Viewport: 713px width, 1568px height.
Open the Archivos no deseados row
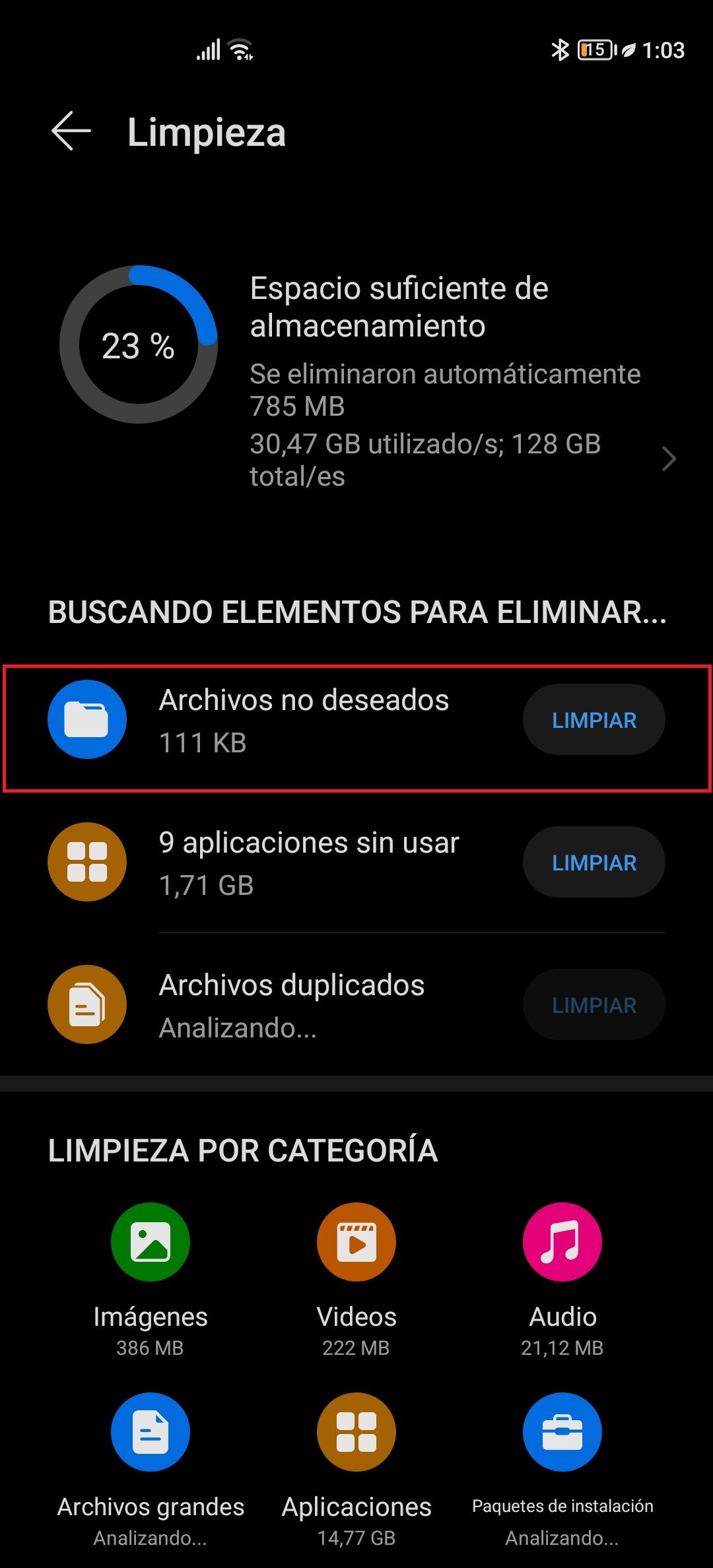pyautogui.click(x=304, y=720)
